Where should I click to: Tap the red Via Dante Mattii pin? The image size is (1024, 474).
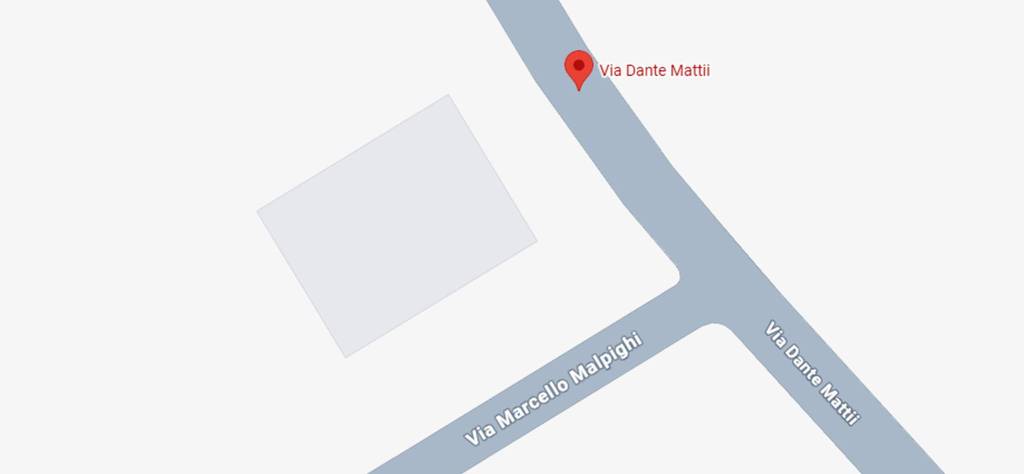click(578, 68)
